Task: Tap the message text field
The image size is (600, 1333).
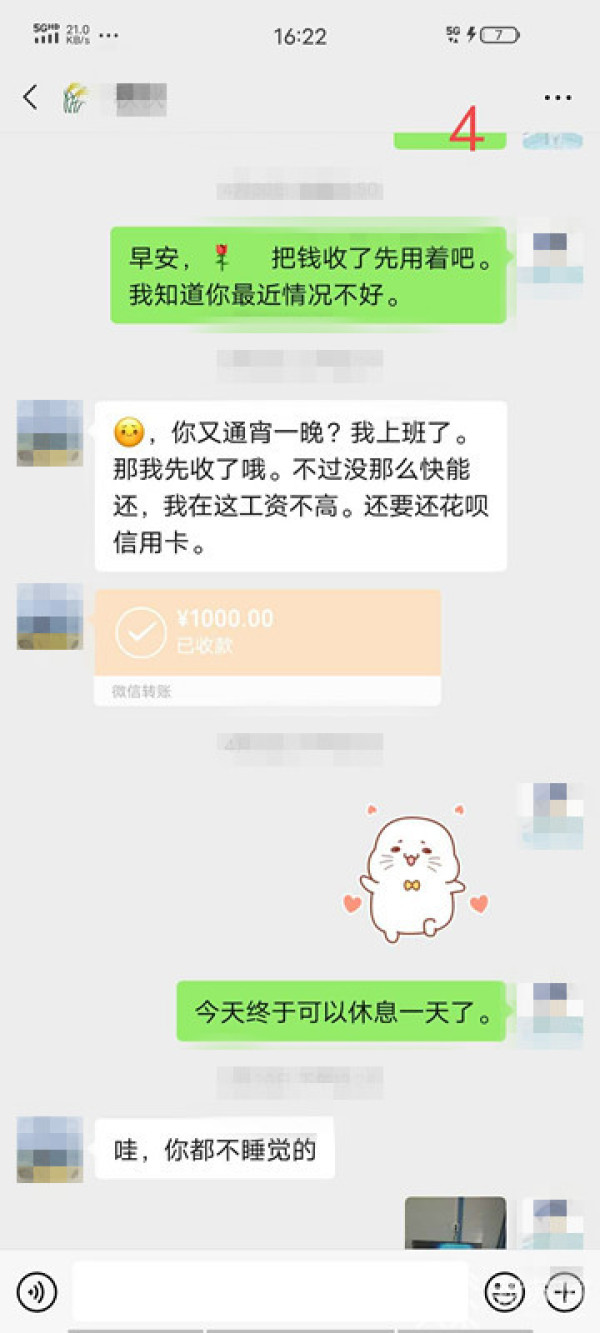Action: [270, 1291]
